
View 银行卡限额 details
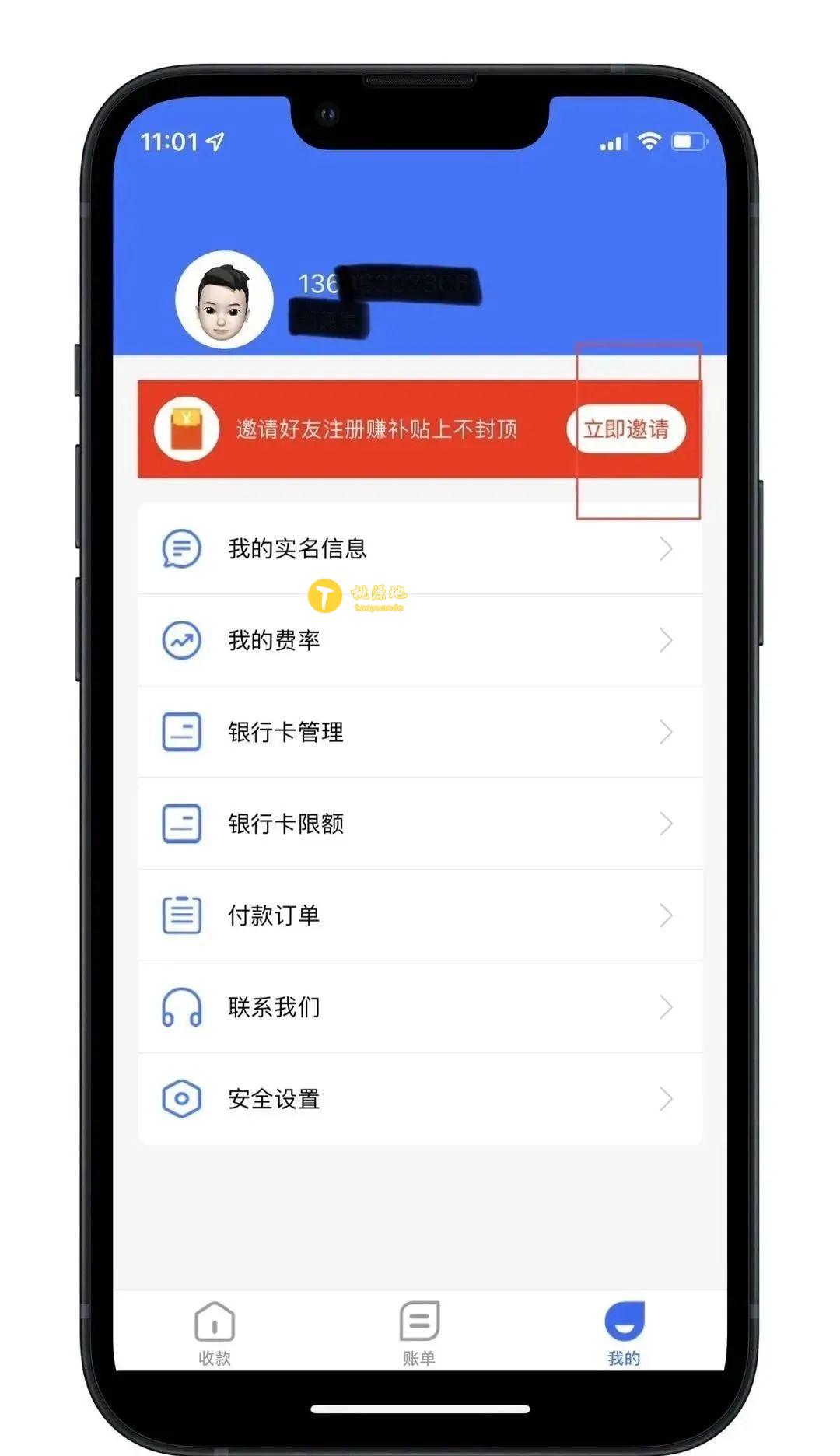(x=420, y=824)
